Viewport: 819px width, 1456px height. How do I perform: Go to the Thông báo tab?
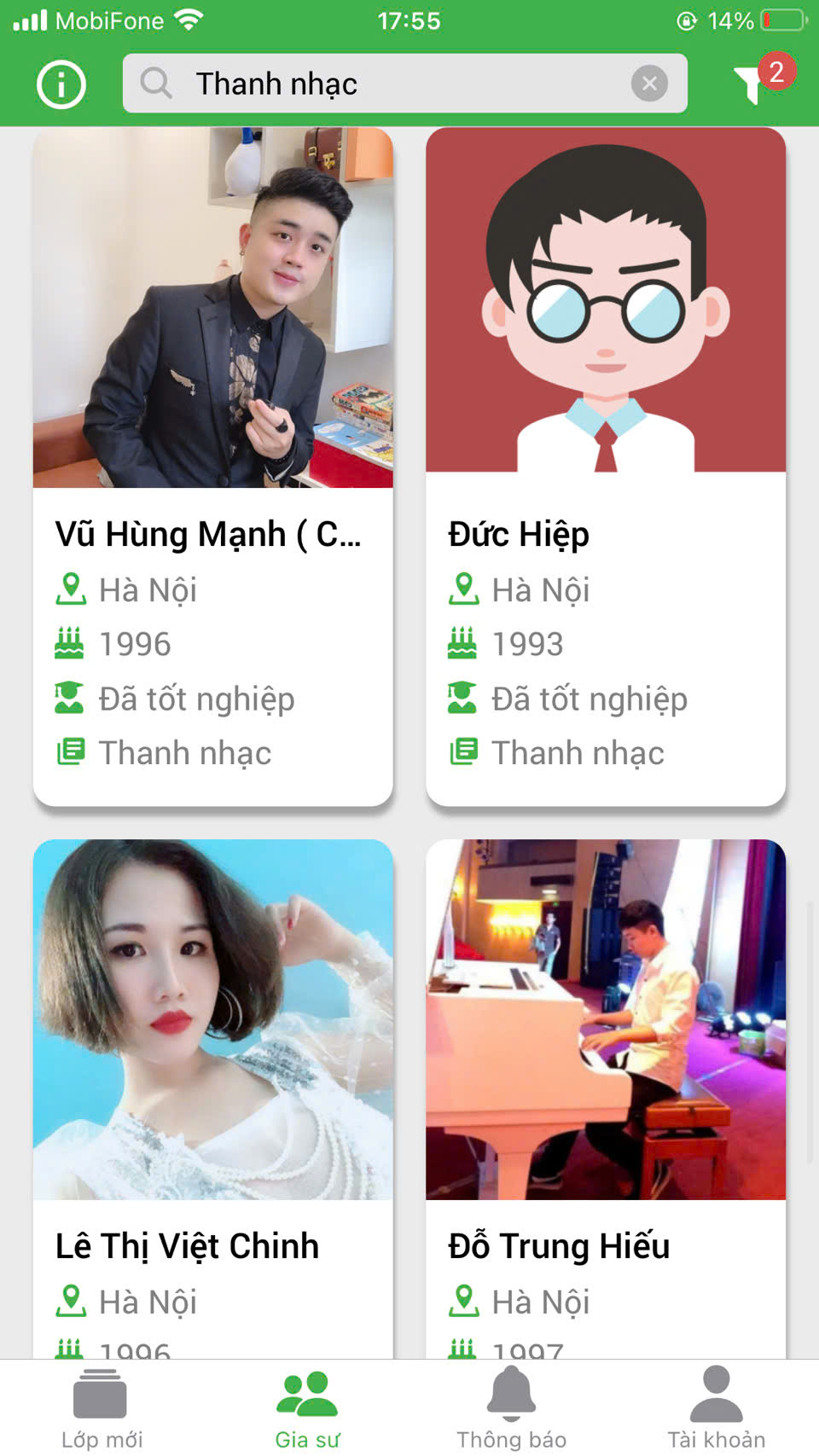tap(511, 1407)
